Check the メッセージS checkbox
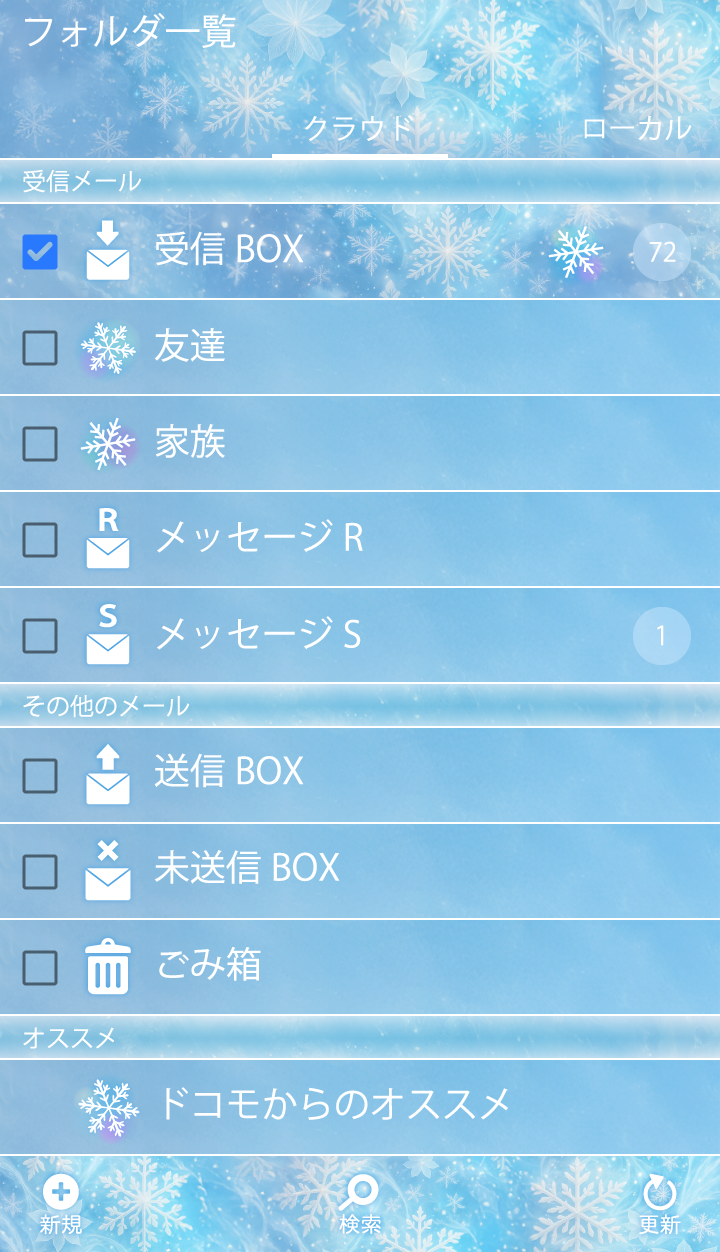The width and height of the screenshot is (720, 1252). pos(40,636)
